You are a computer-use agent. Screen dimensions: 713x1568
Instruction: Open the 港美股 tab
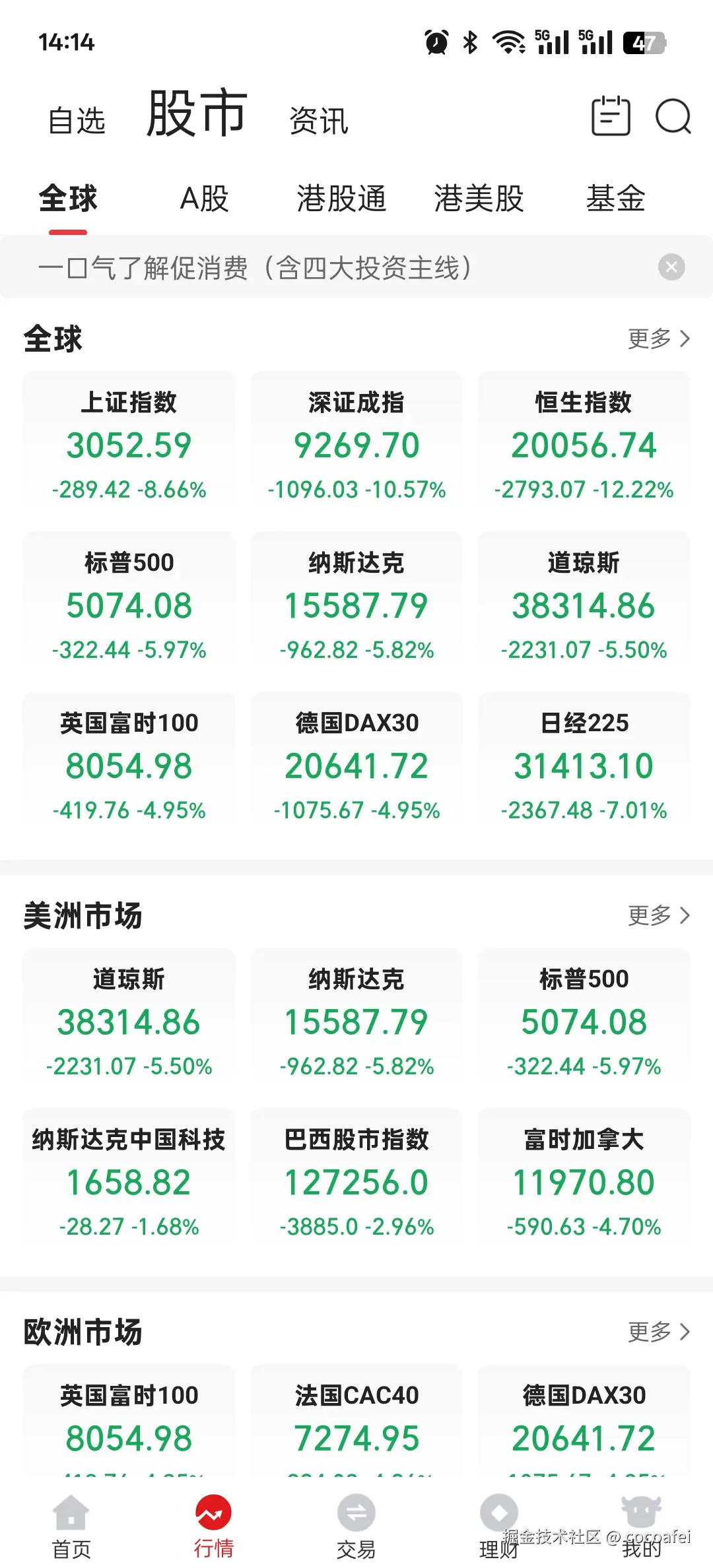[479, 200]
